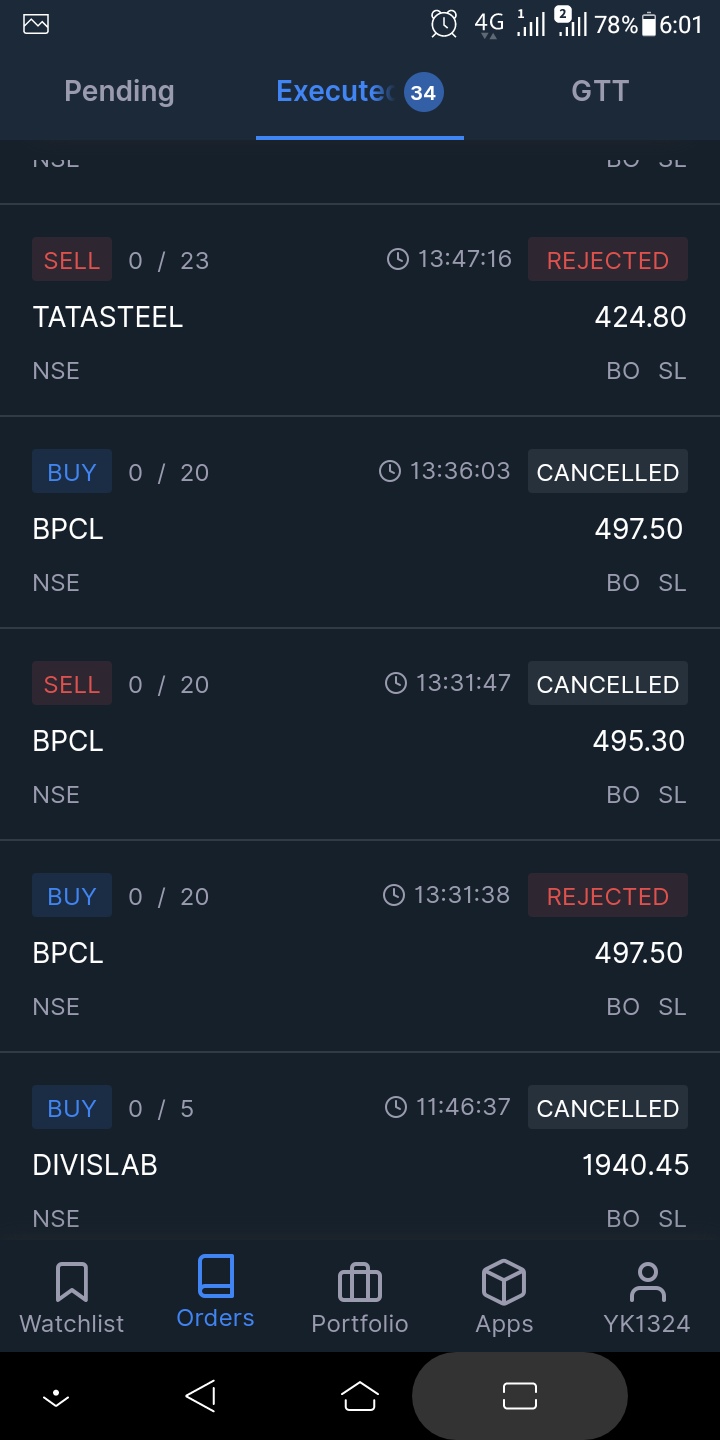
Task: Switch to the Portfolio section
Action: tap(360, 1297)
